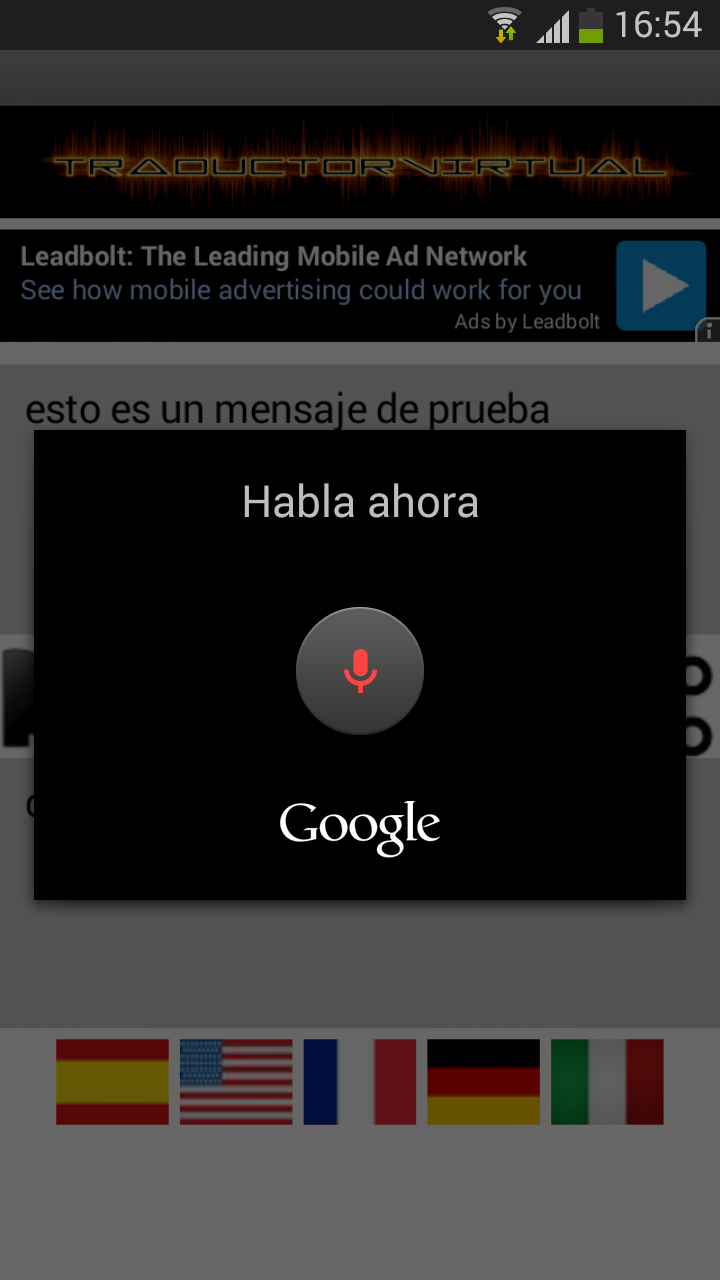Choose the United States flag

coord(236,1082)
